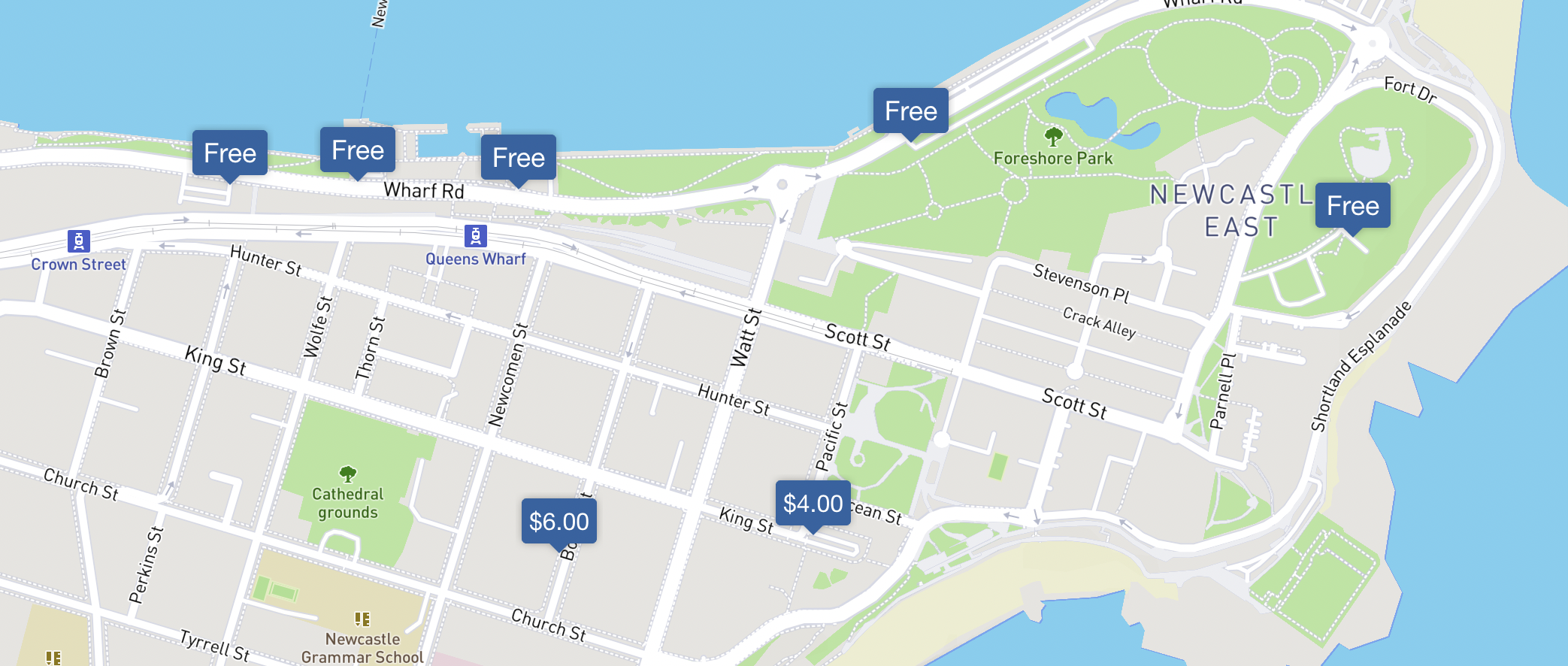Select the $4.00 parking marker on King St
Image resolution: width=1568 pixels, height=666 pixels.
point(813,503)
